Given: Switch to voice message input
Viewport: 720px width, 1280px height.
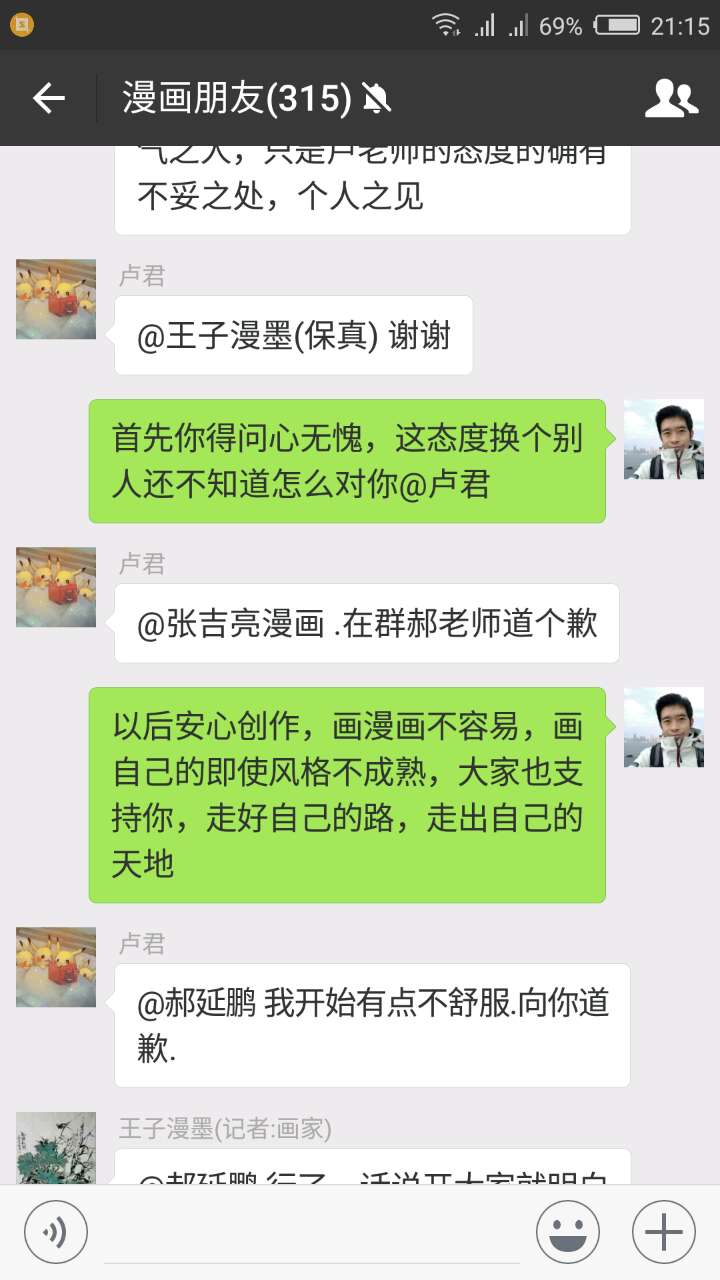Looking at the screenshot, I should pyautogui.click(x=56, y=1231).
